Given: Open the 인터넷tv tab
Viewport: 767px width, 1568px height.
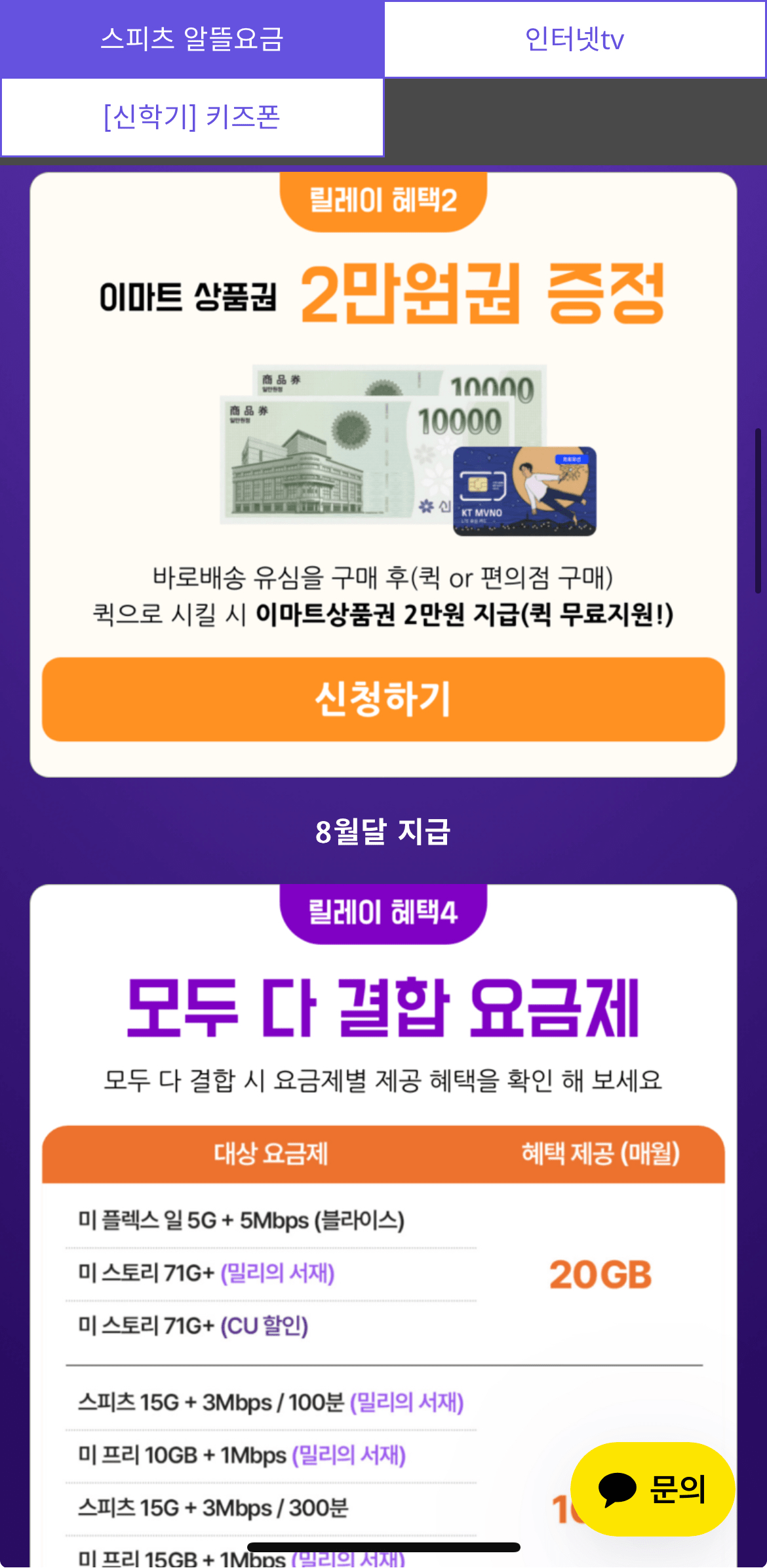Looking at the screenshot, I should click(574, 39).
